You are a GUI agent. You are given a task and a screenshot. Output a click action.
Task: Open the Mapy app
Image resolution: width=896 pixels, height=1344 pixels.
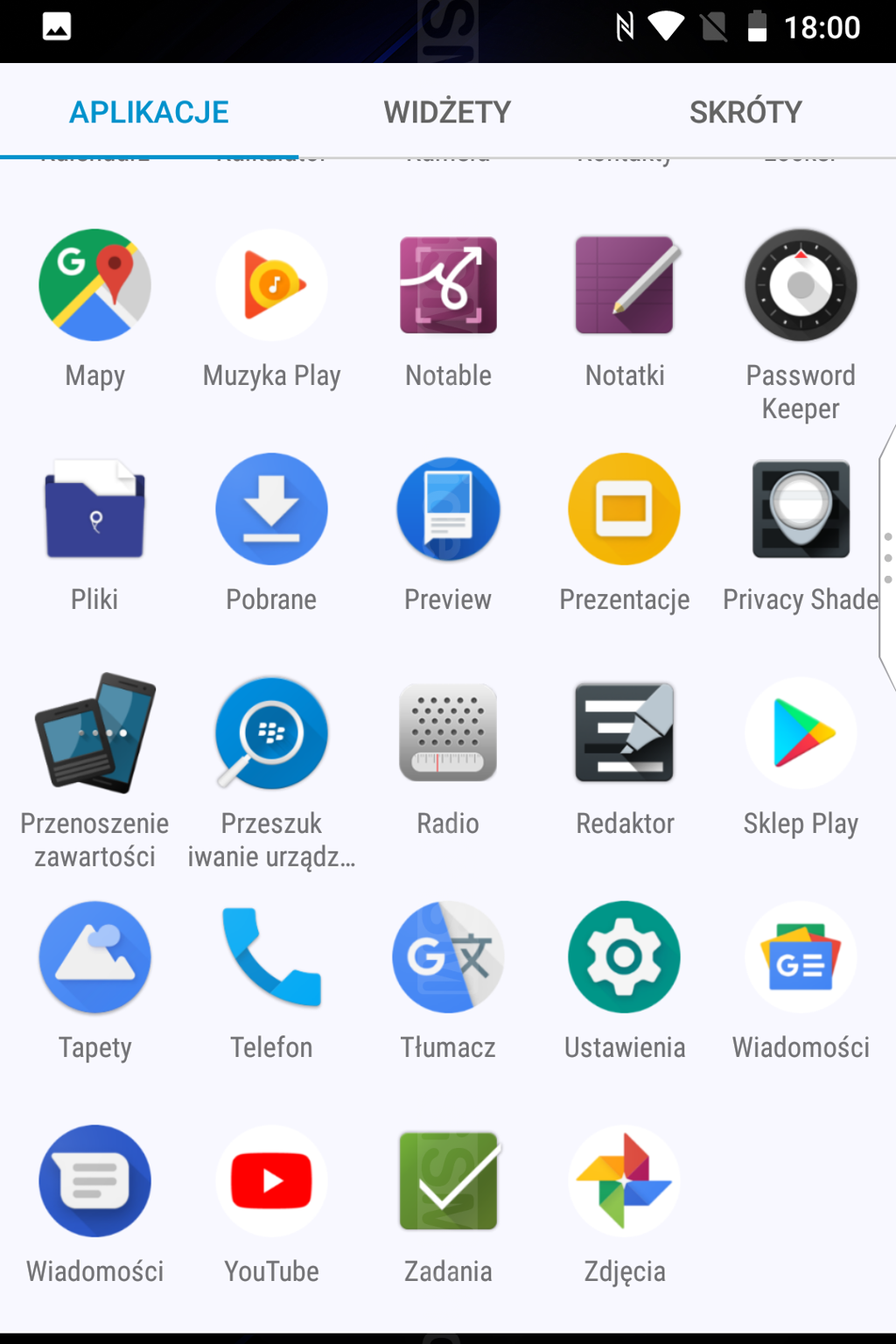(94, 286)
